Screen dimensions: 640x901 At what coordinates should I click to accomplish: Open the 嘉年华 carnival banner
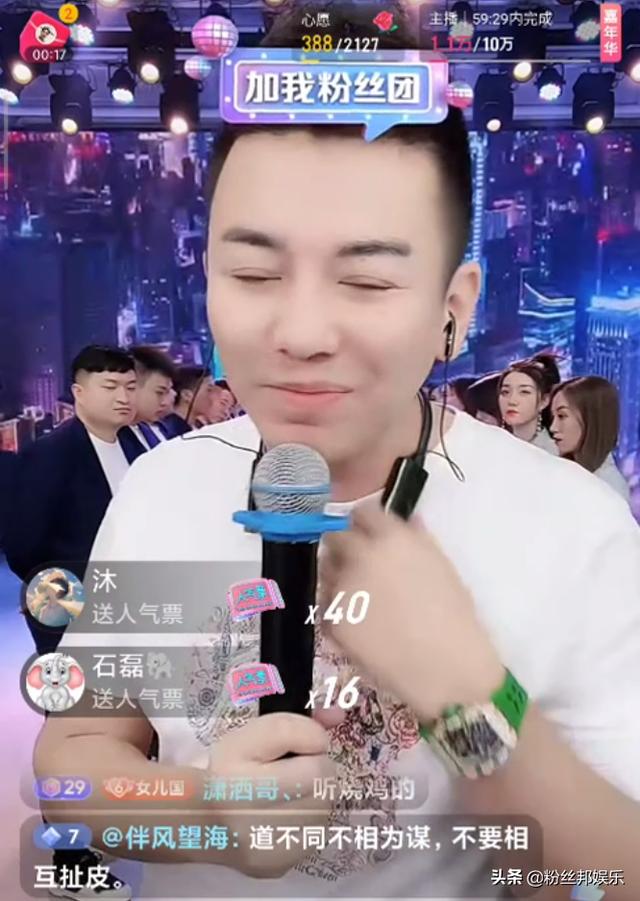610,26
